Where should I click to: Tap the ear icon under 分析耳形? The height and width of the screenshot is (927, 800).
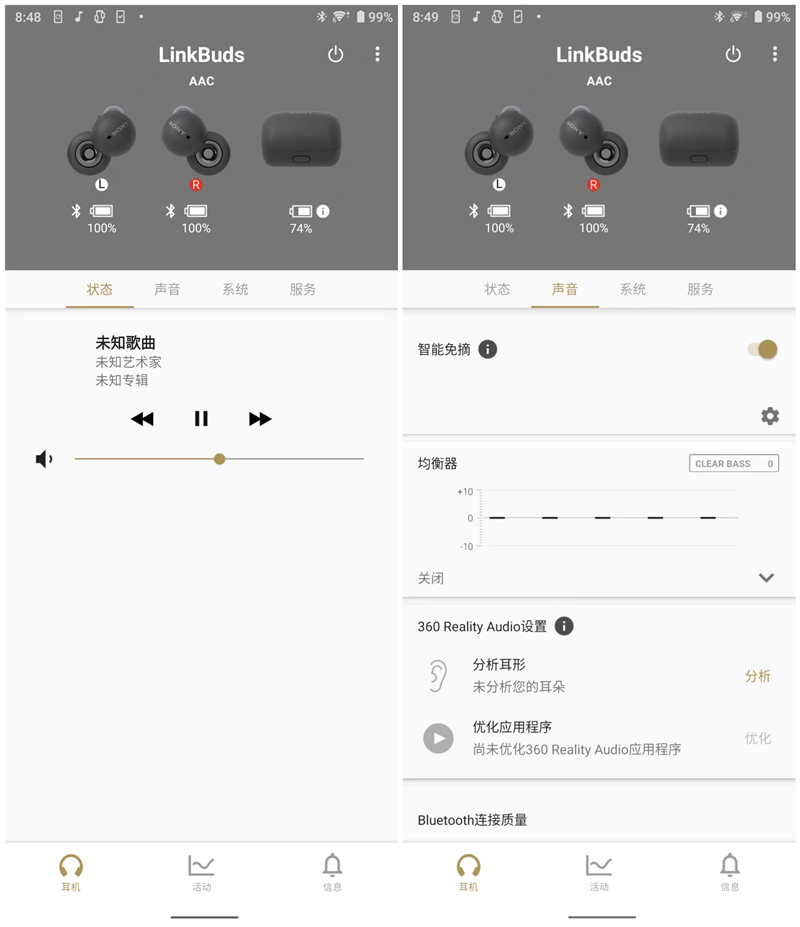pos(439,674)
